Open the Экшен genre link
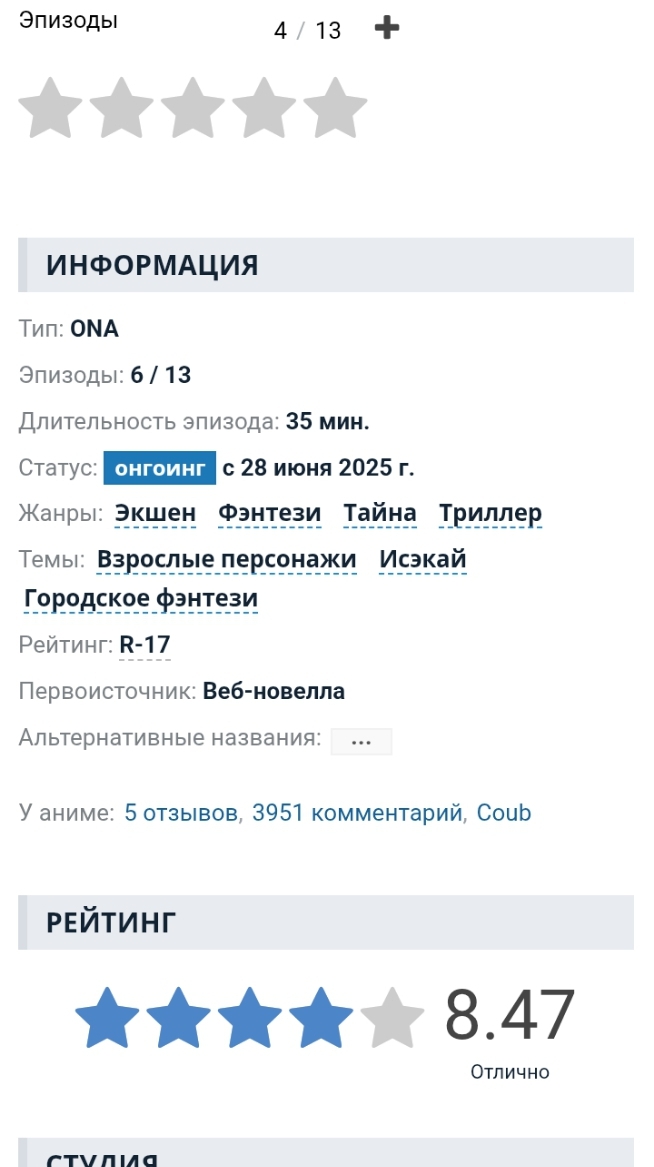 (155, 513)
